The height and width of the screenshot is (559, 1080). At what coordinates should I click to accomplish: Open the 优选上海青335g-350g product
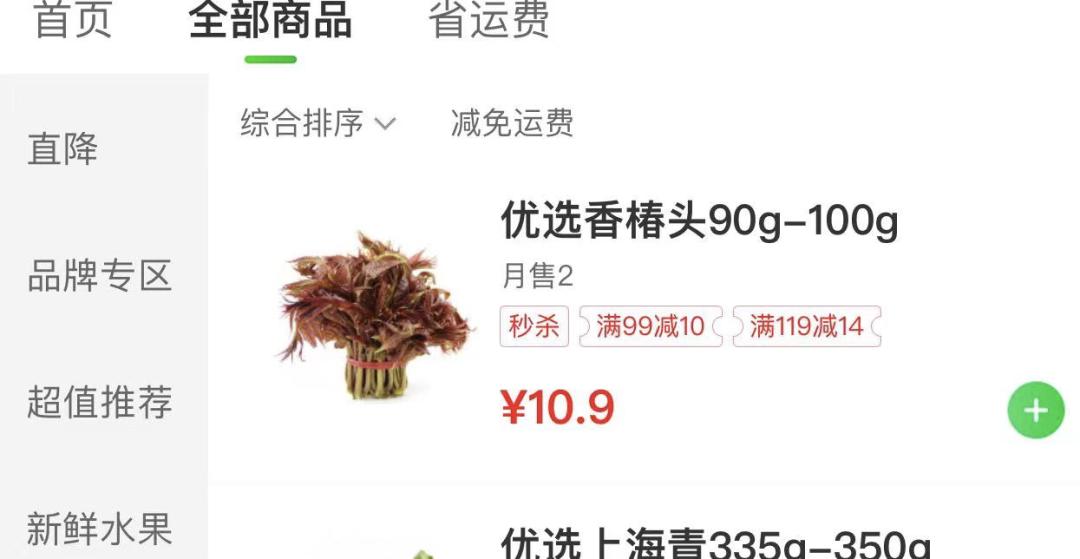point(715,543)
